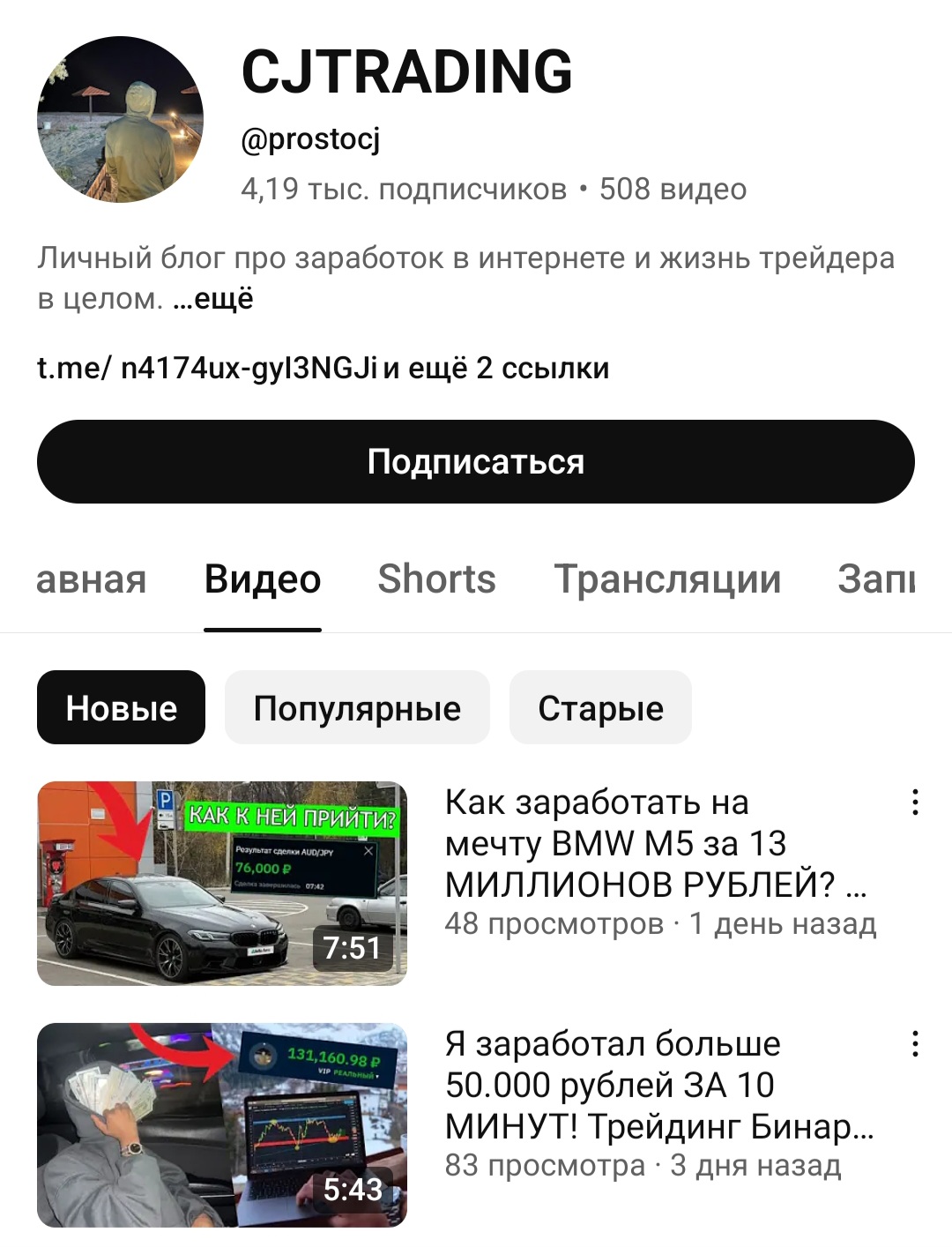Screen dimensions: 952x1247
Task: Open options for the «50.000 рублей» video
Action: coord(916,1044)
